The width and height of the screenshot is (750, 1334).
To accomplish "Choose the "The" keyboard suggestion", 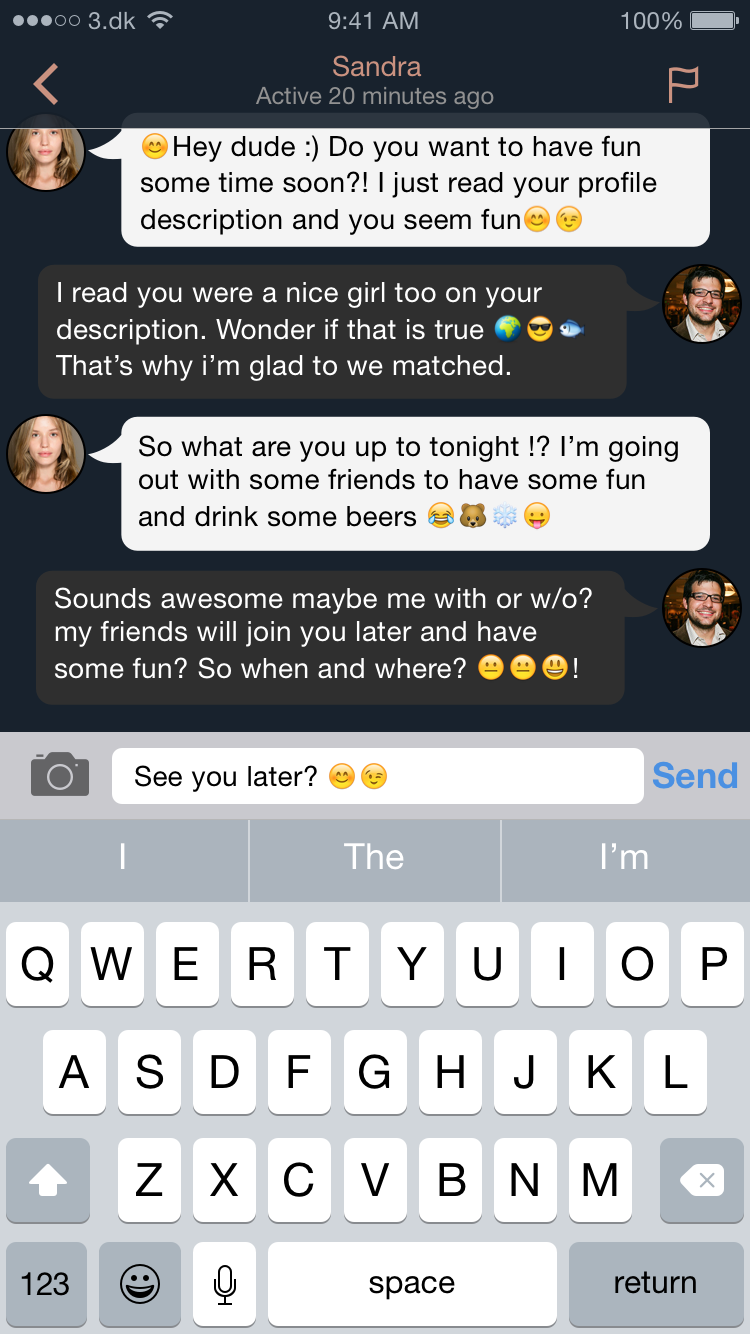I will [374, 857].
